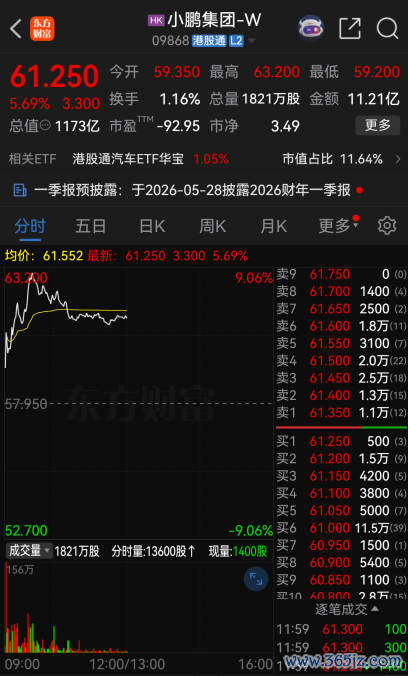Open the search magnifier icon
The width and height of the screenshot is (408, 676).
click(387, 28)
